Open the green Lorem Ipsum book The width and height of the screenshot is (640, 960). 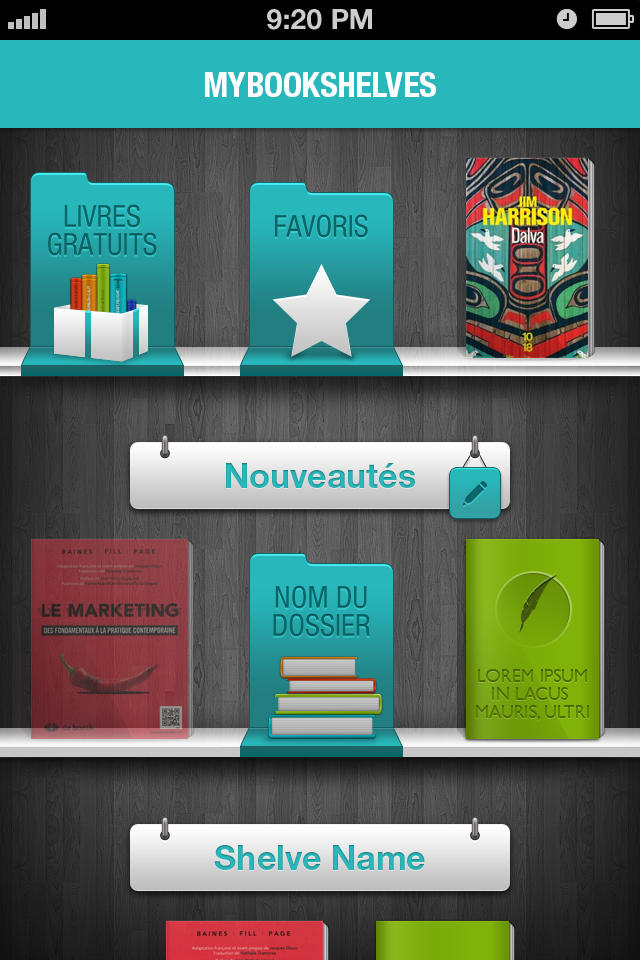click(x=532, y=640)
